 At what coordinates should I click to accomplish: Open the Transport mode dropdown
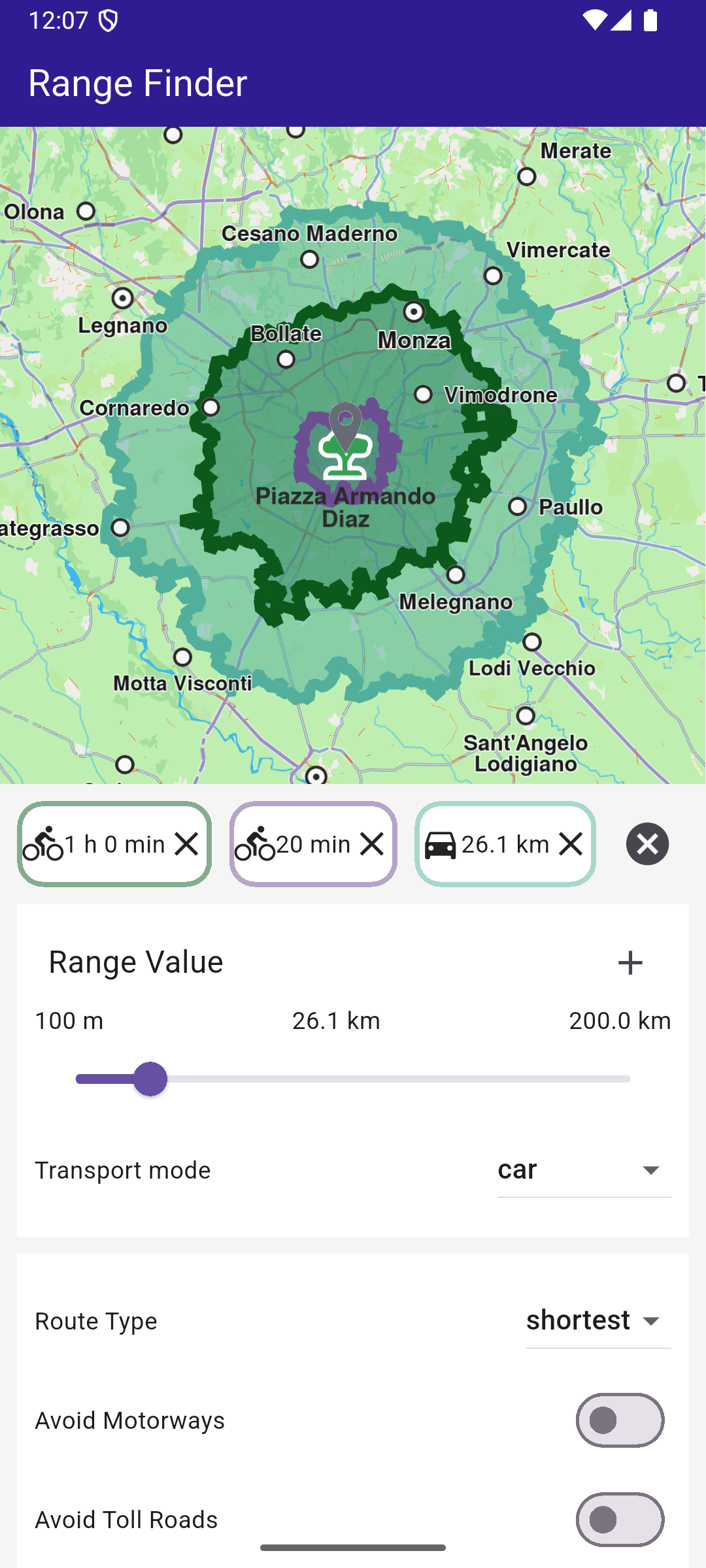pos(584,1170)
